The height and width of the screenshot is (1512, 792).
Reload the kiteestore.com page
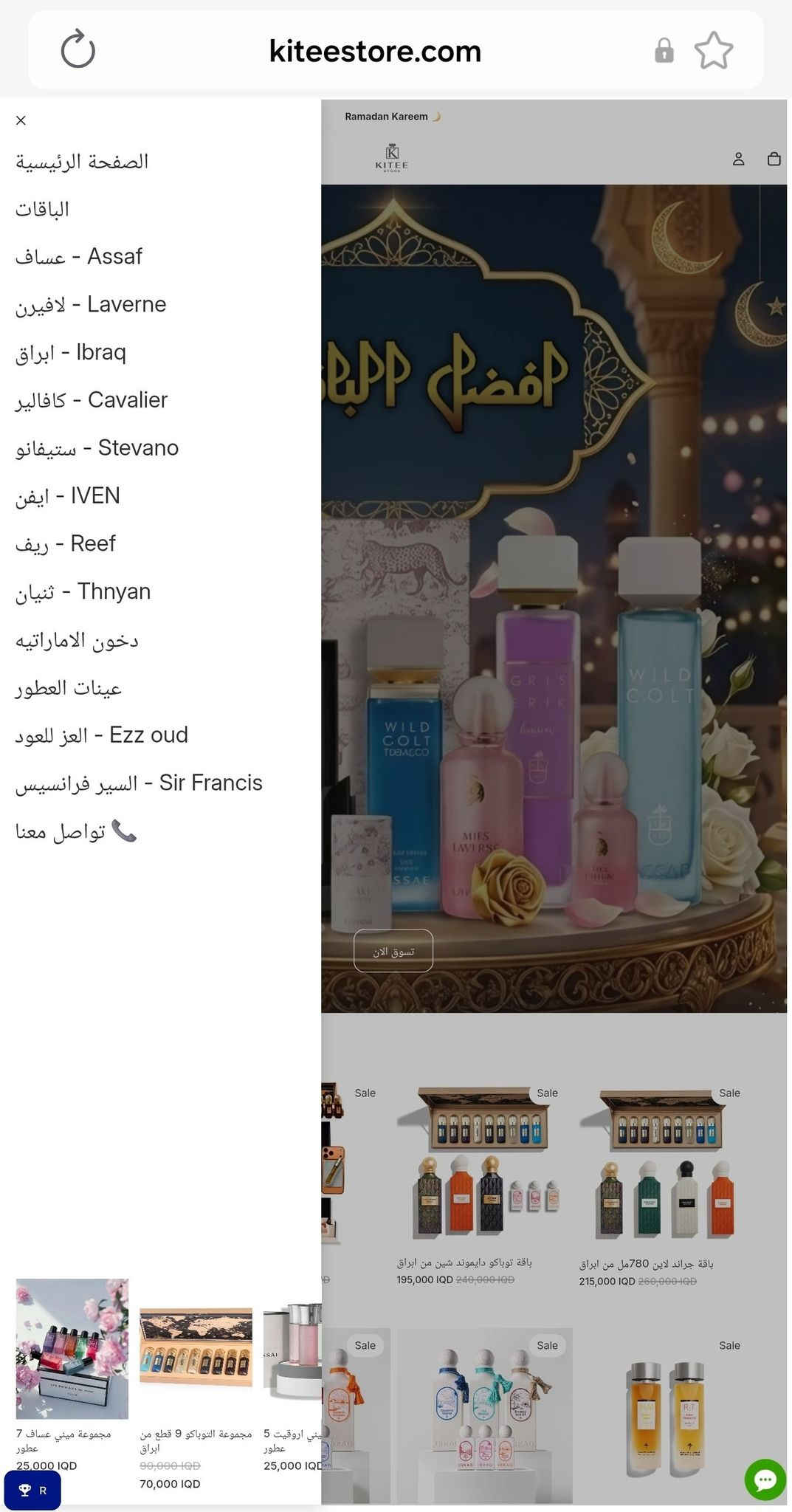78,50
